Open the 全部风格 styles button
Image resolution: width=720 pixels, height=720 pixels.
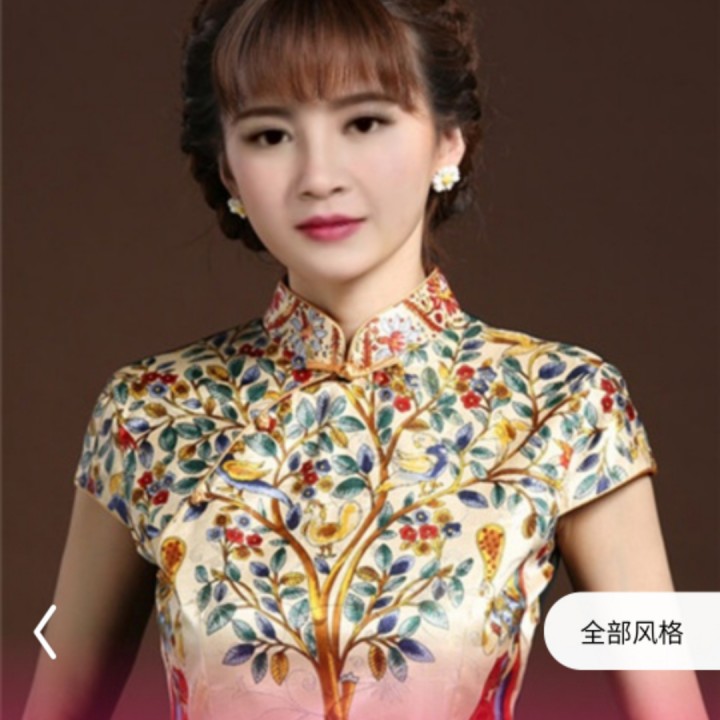point(632,632)
